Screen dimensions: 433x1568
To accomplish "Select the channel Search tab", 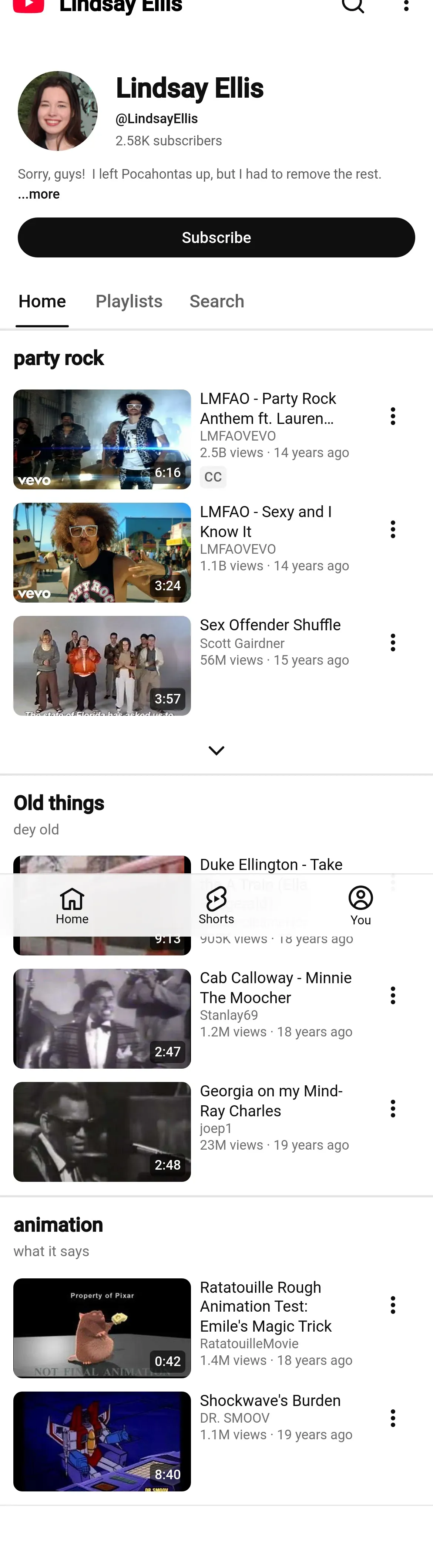I will 217,301.
